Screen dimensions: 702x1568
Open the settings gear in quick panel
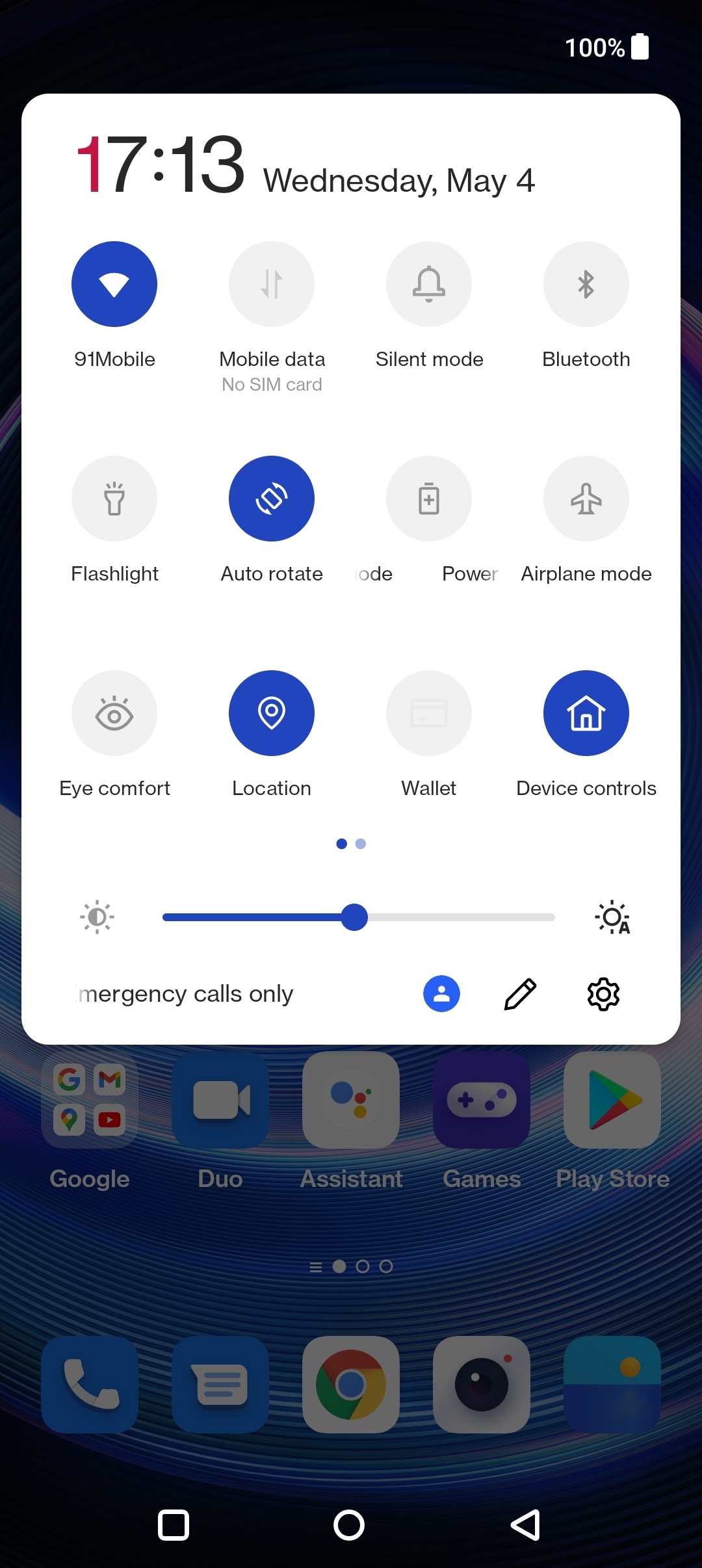pyautogui.click(x=603, y=993)
